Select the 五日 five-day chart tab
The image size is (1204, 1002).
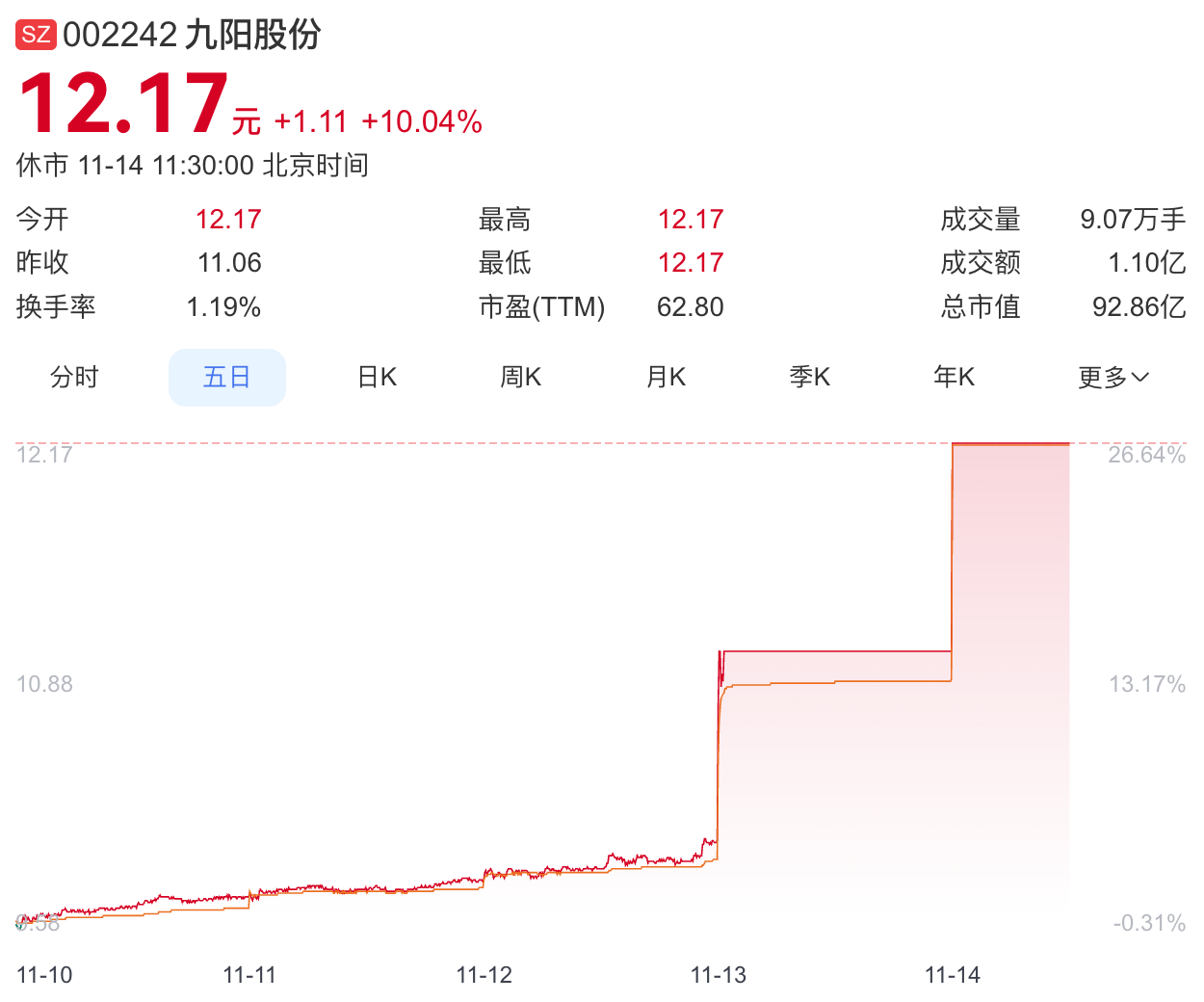tap(227, 377)
